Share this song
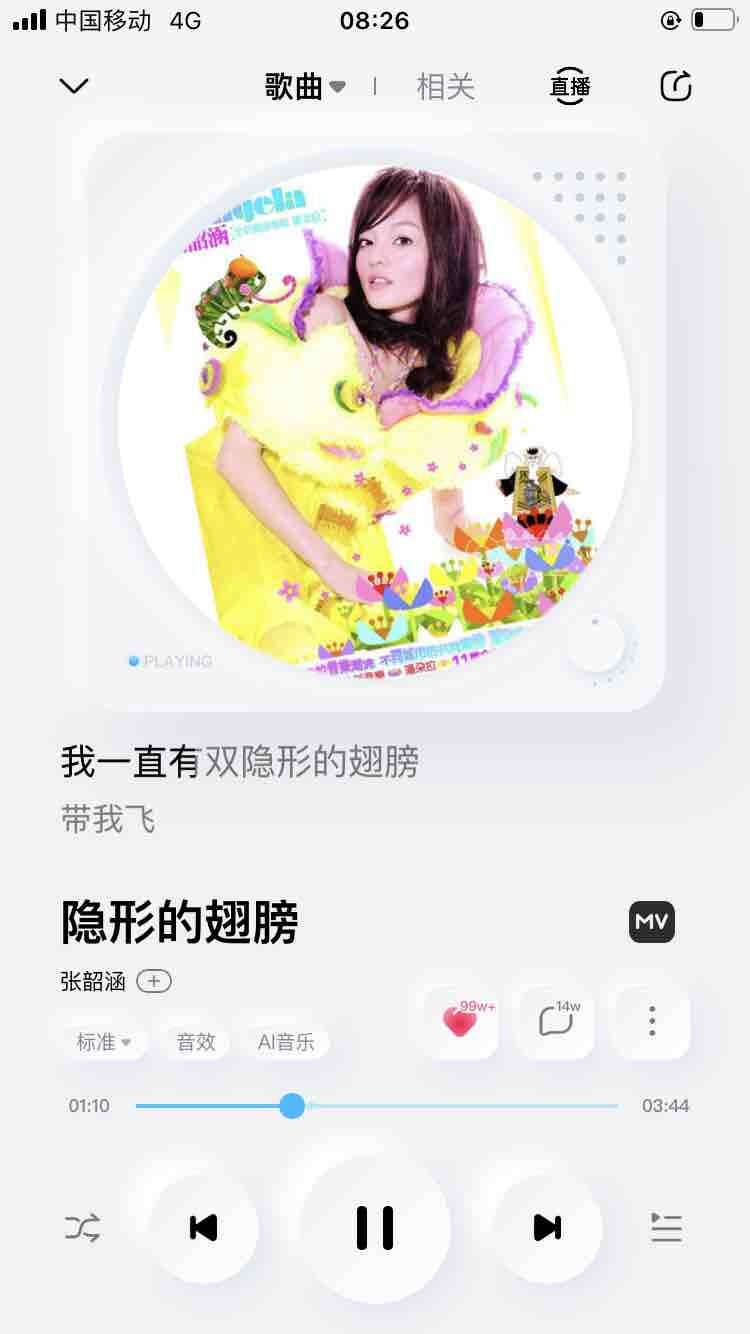 [x=676, y=86]
